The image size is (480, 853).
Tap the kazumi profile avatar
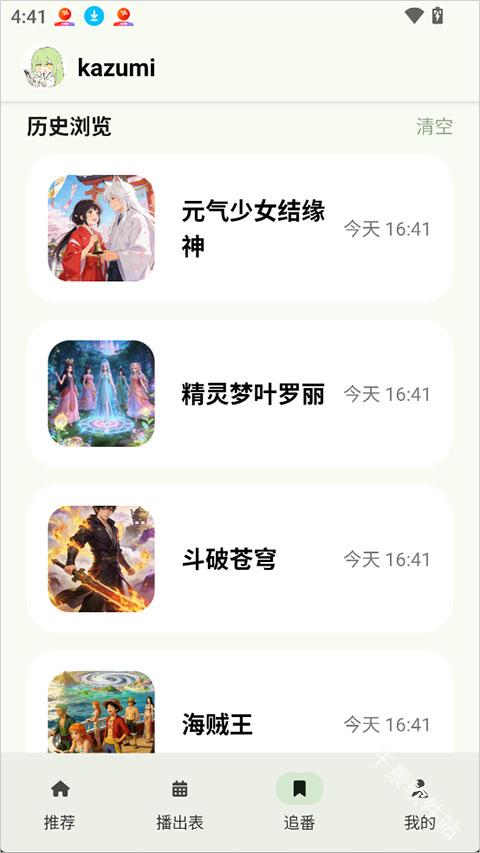point(44,67)
